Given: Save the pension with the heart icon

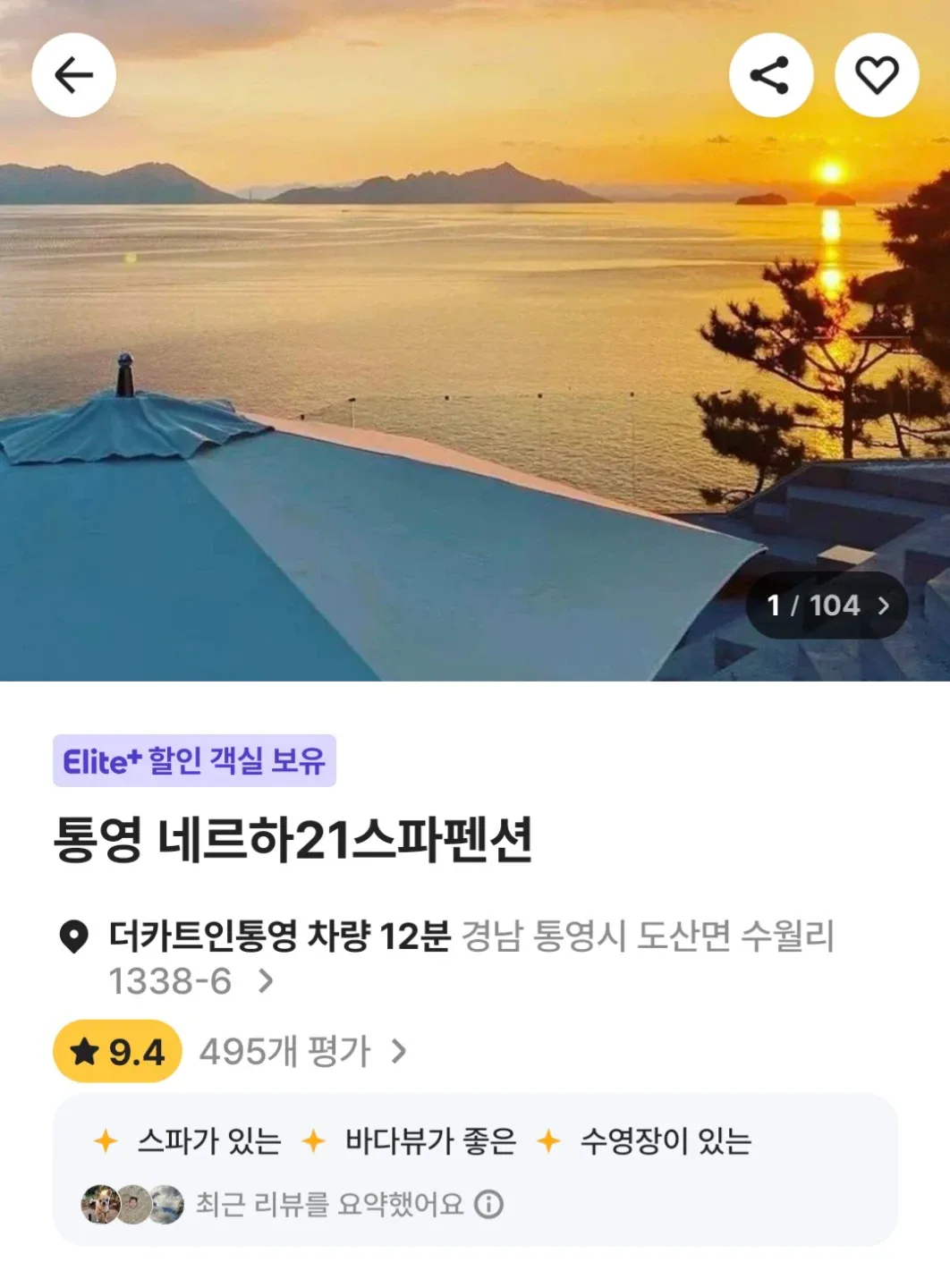Looking at the screenshot, I should tap(876, 75).
